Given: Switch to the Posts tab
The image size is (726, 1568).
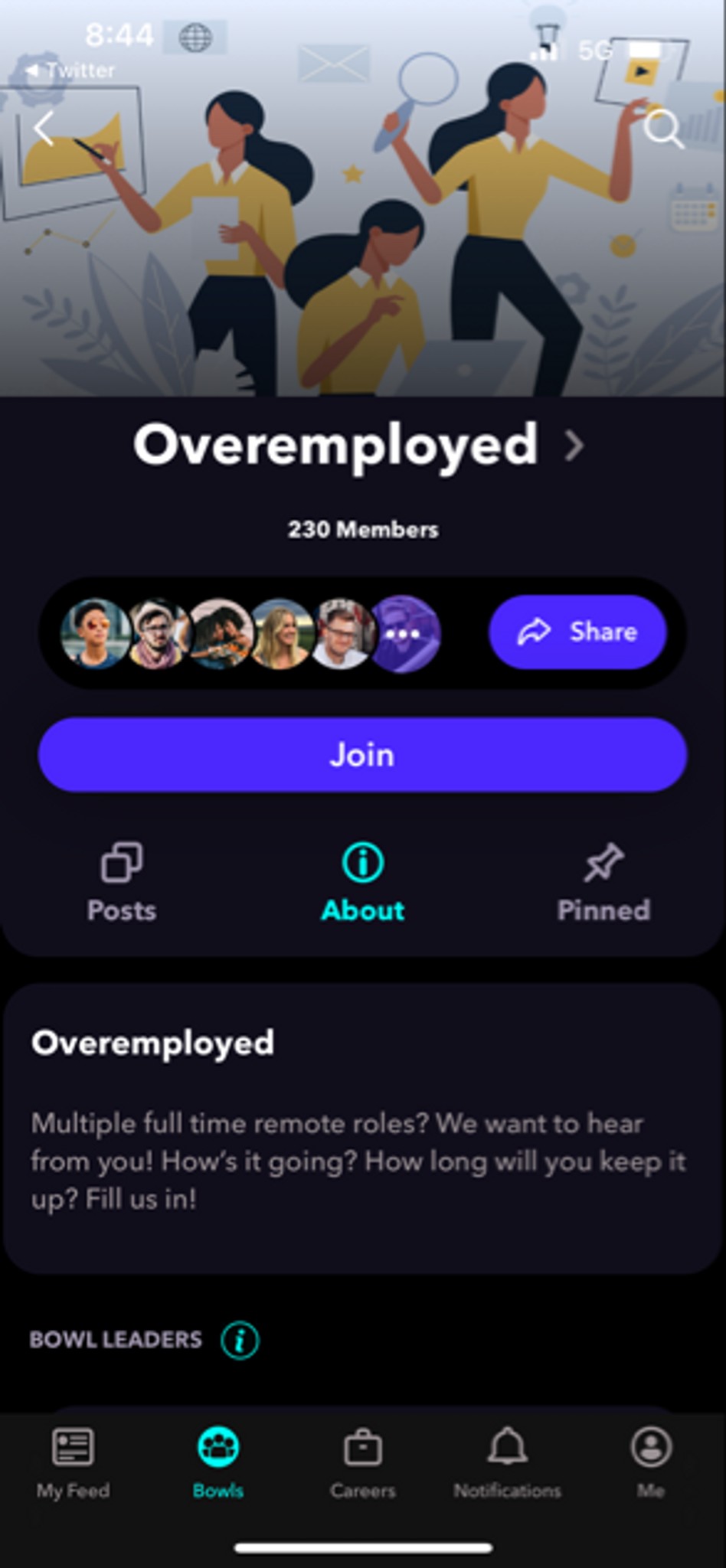Looking at the screenshot, I should [122, 883].
